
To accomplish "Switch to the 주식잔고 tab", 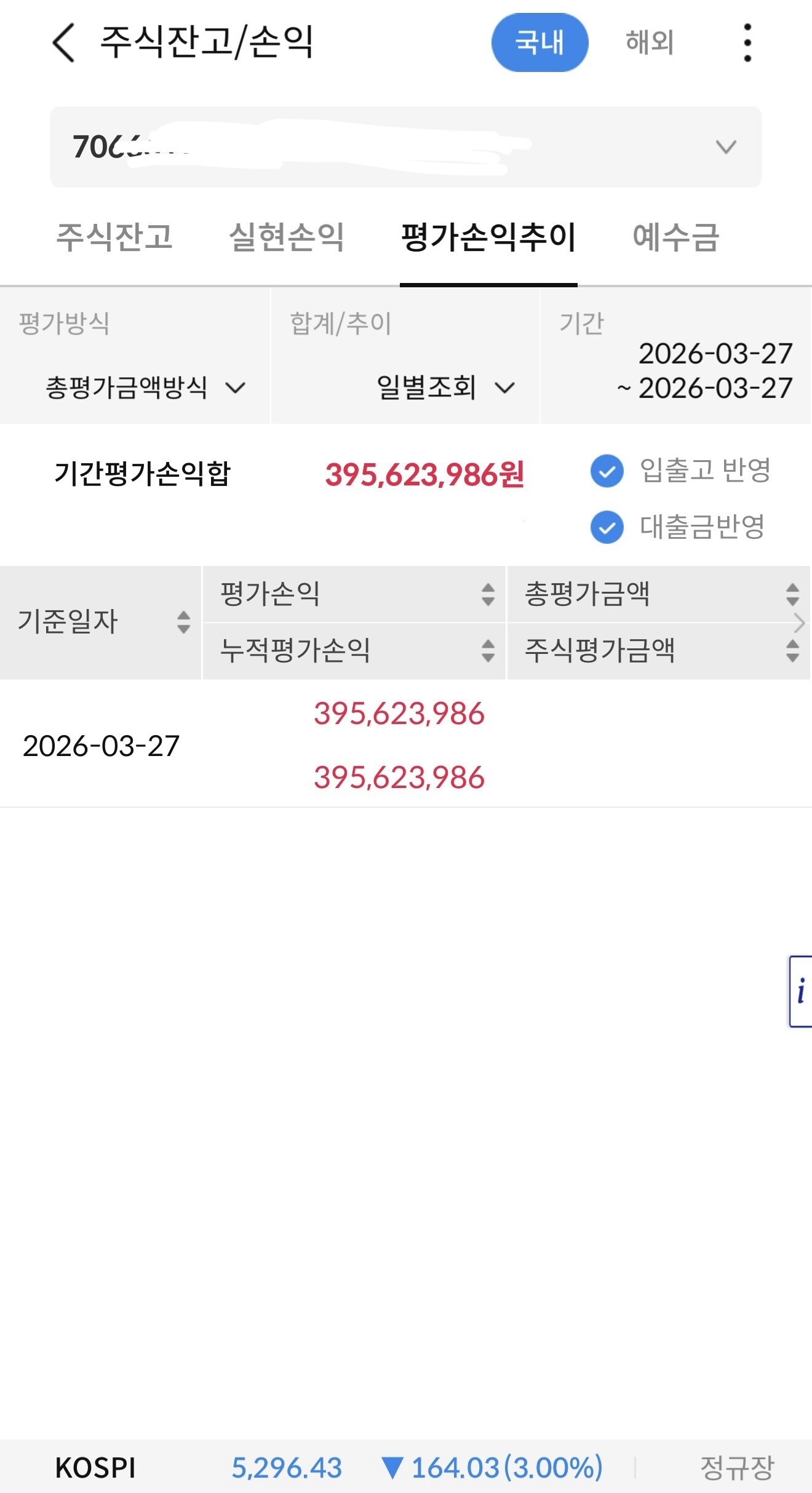I will 114,237.
